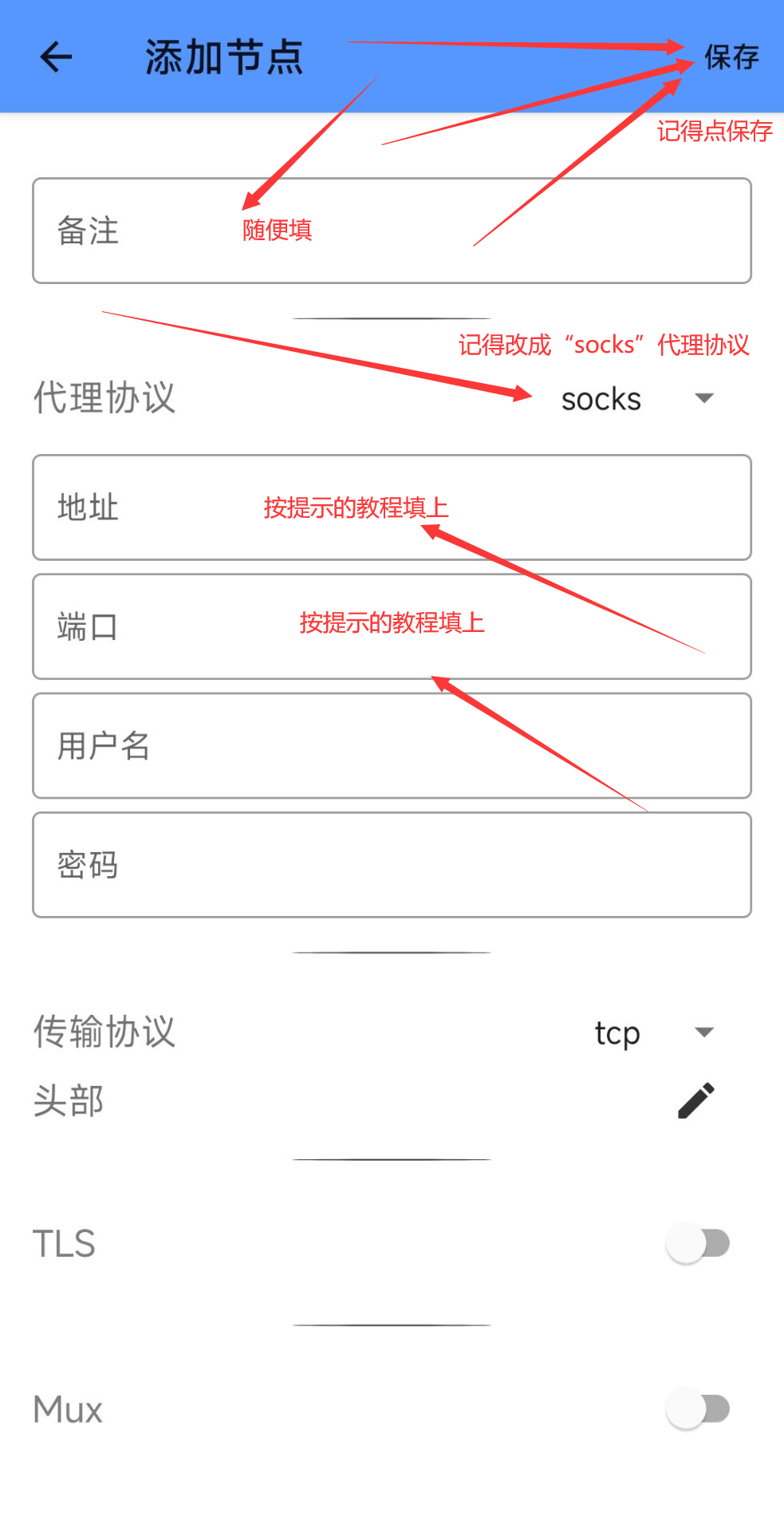The width and height of the screenshot is (784, 1532).
Task: Open the 传输协议 tcp dropdown
Action: (652, 1033)
